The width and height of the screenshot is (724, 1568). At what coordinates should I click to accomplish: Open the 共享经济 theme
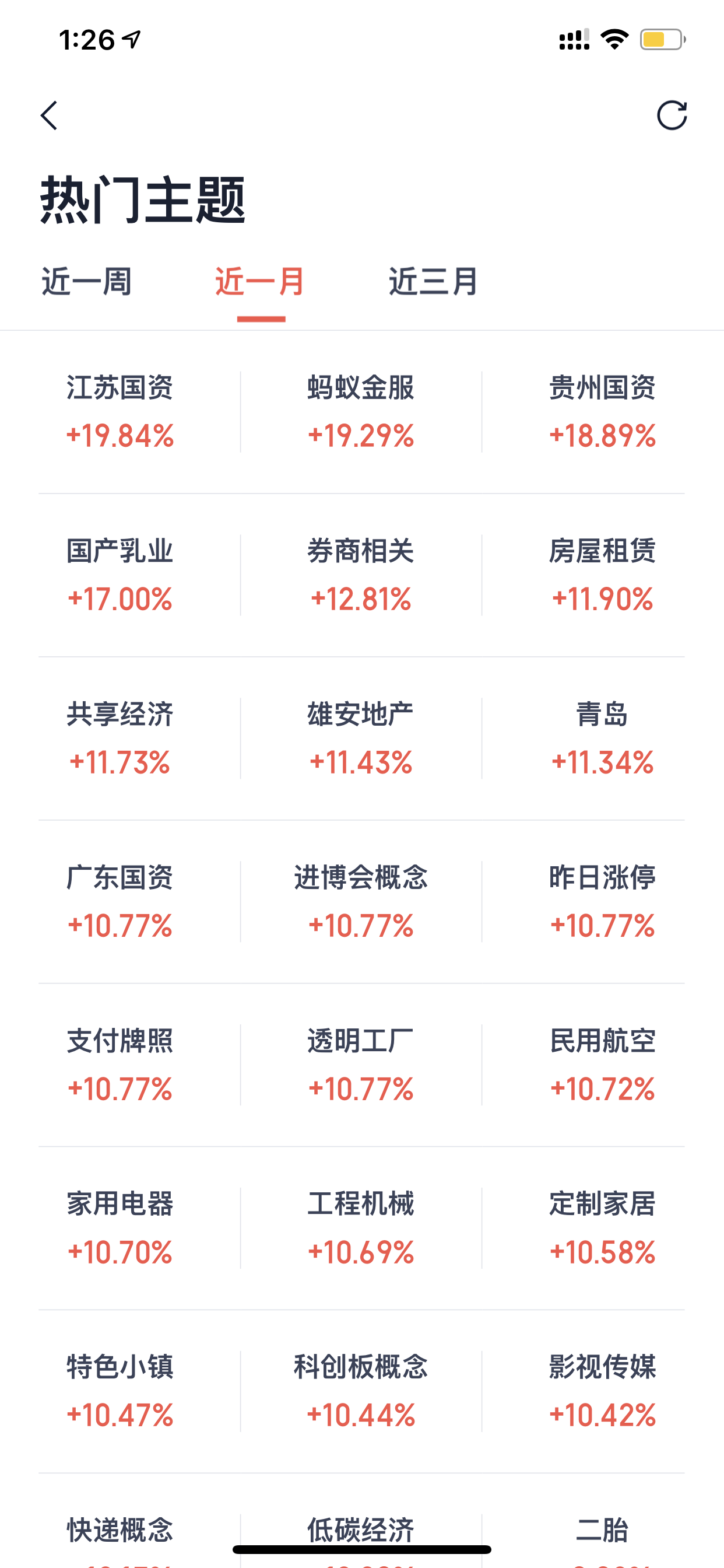click(x=120, y=738)
